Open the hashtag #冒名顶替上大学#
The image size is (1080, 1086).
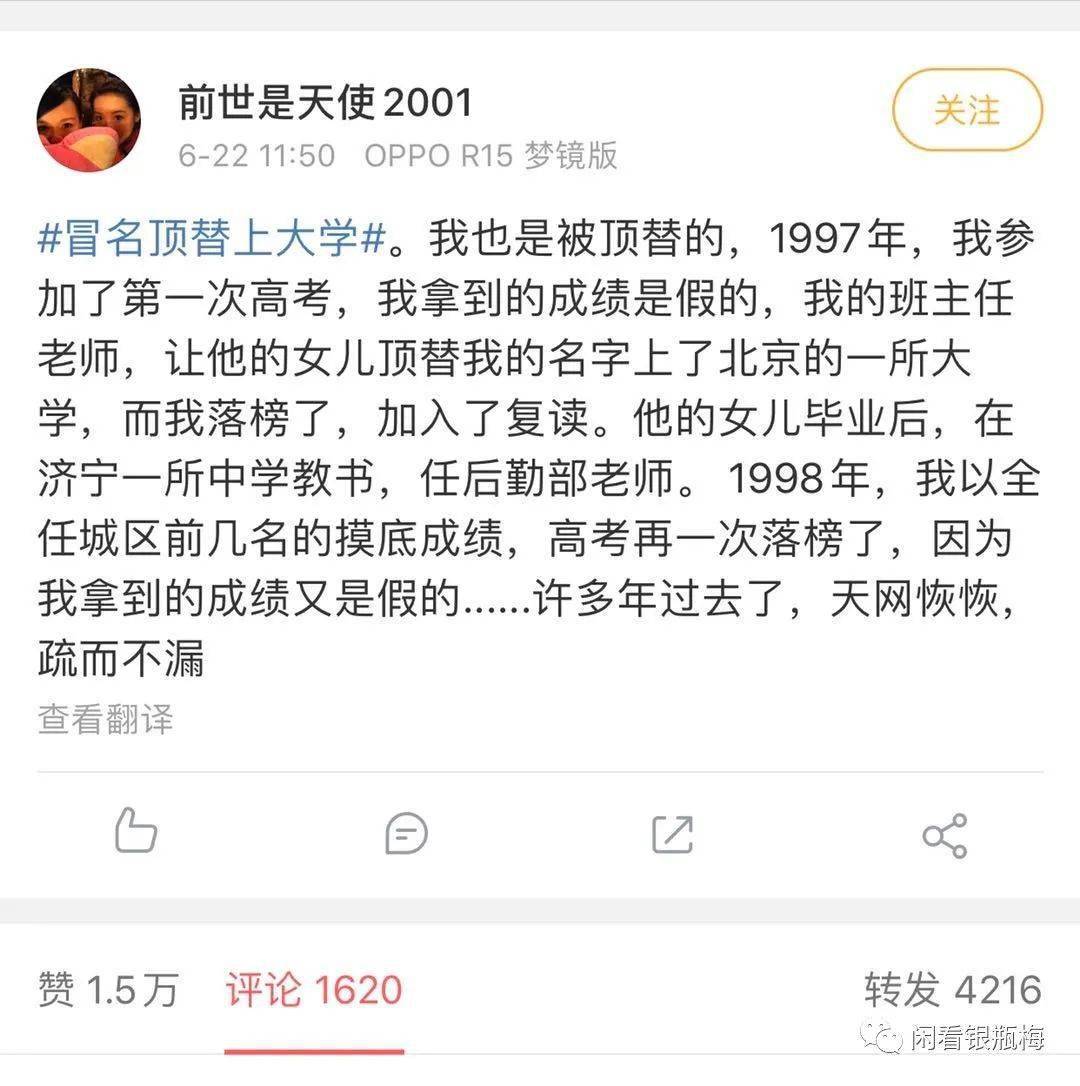tap(212, 240)
